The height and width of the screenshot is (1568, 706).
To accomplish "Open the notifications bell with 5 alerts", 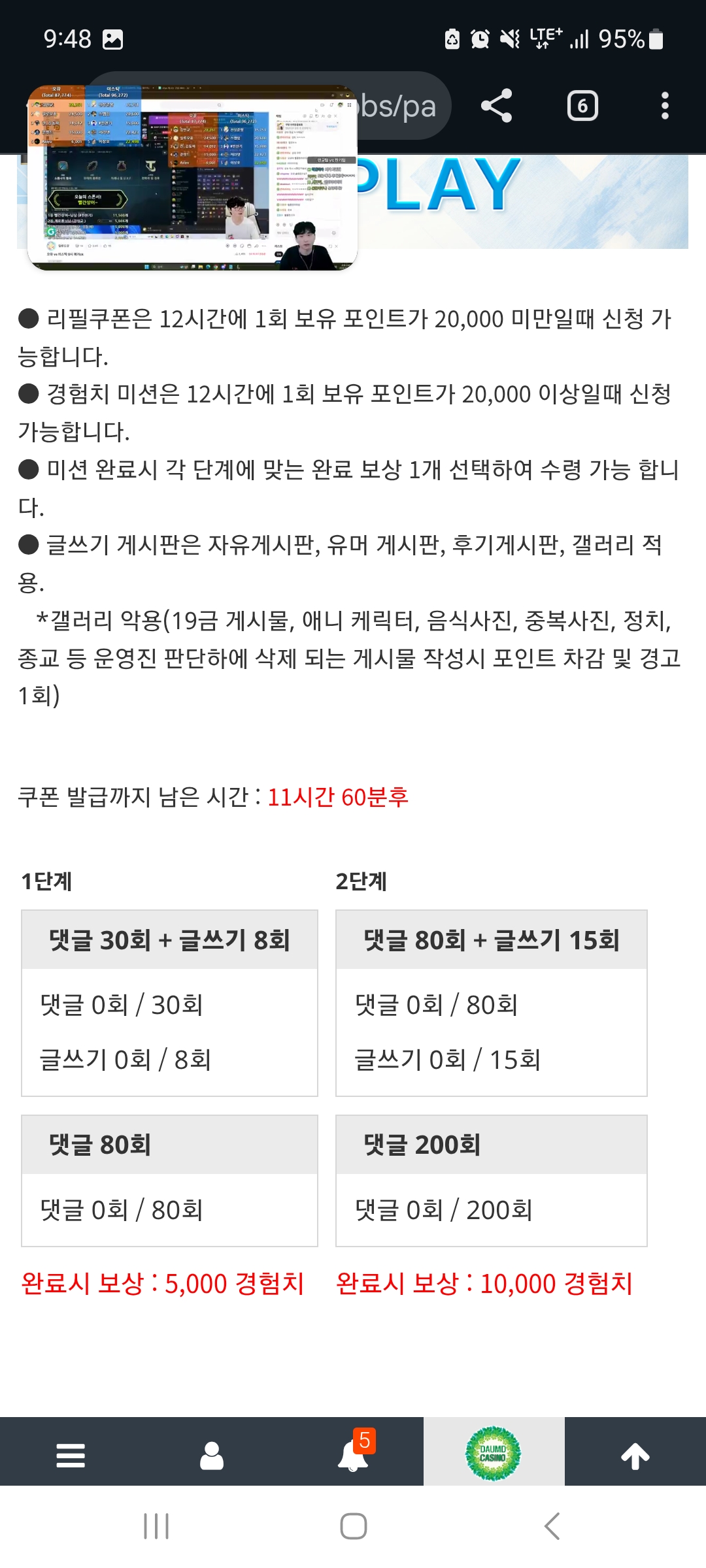I will coord(354,1455).
